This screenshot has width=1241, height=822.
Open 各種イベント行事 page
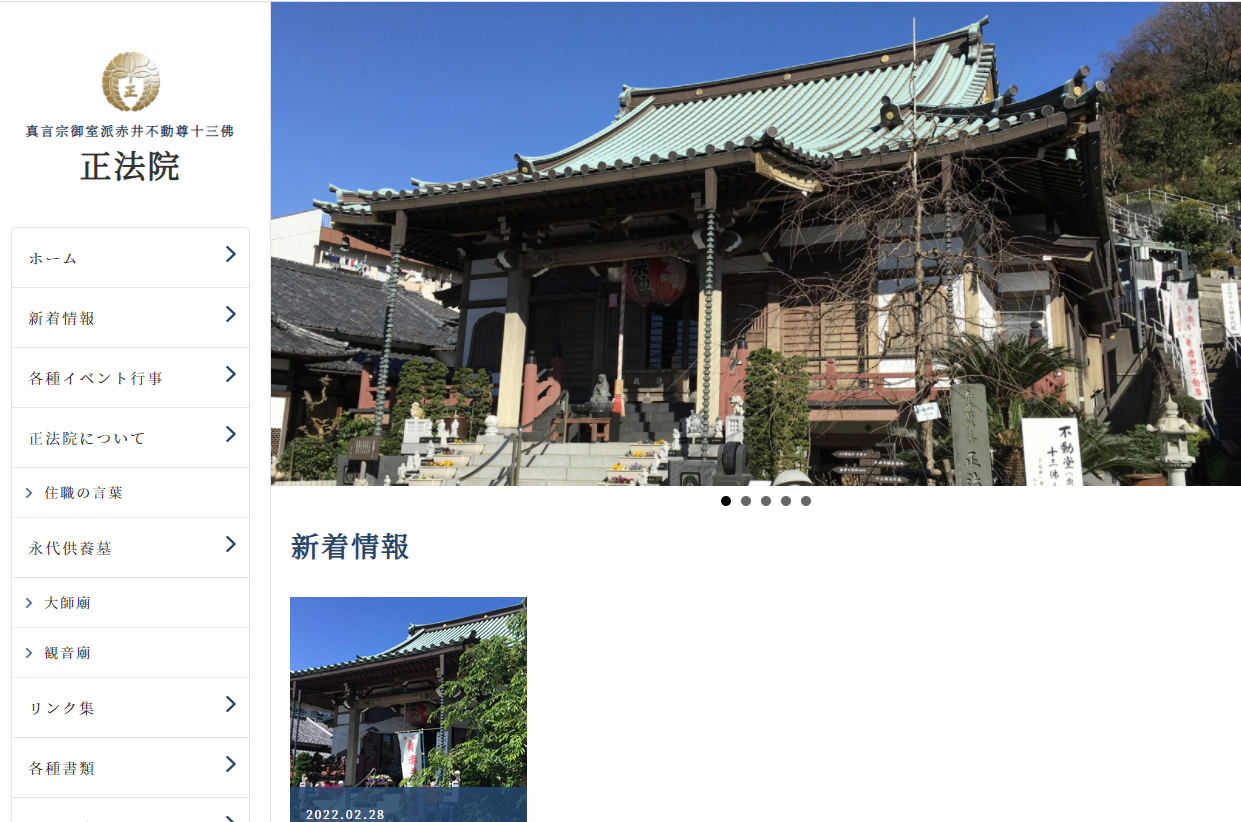[x=130, y=378]
